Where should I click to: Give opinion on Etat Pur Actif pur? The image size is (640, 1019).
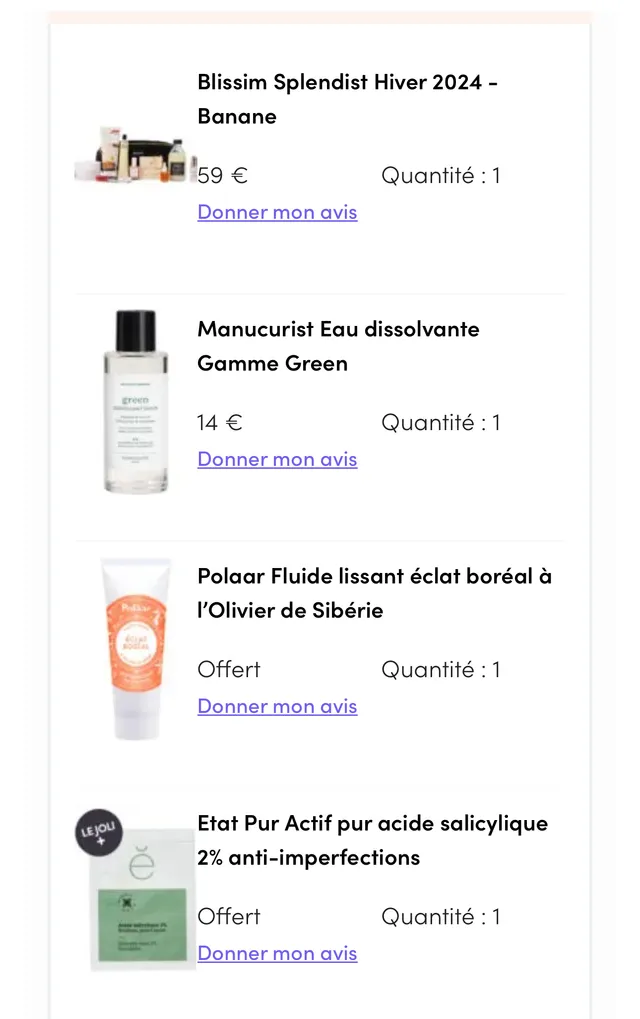point(277,953)
